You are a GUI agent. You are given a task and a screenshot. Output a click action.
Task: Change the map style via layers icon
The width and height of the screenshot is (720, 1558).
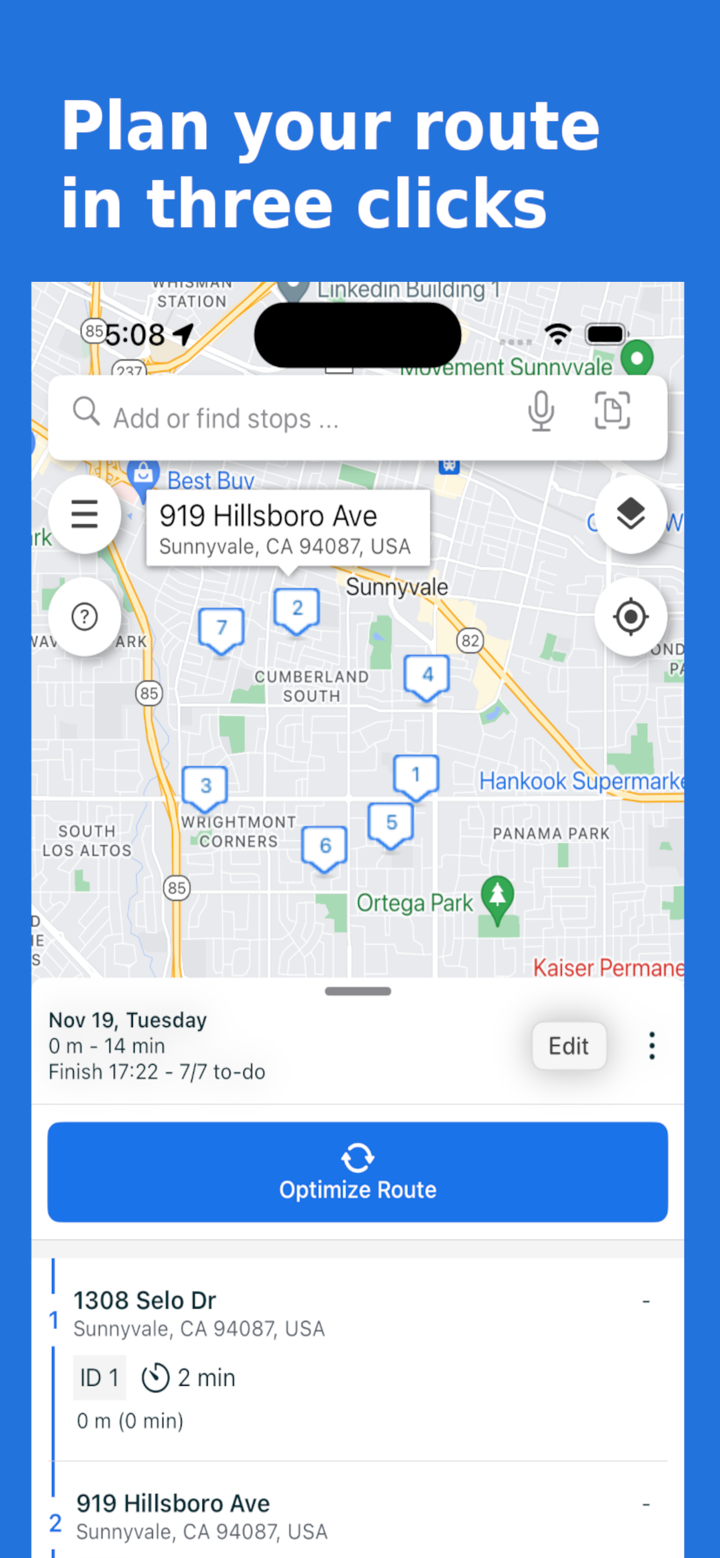click(631, 514)
